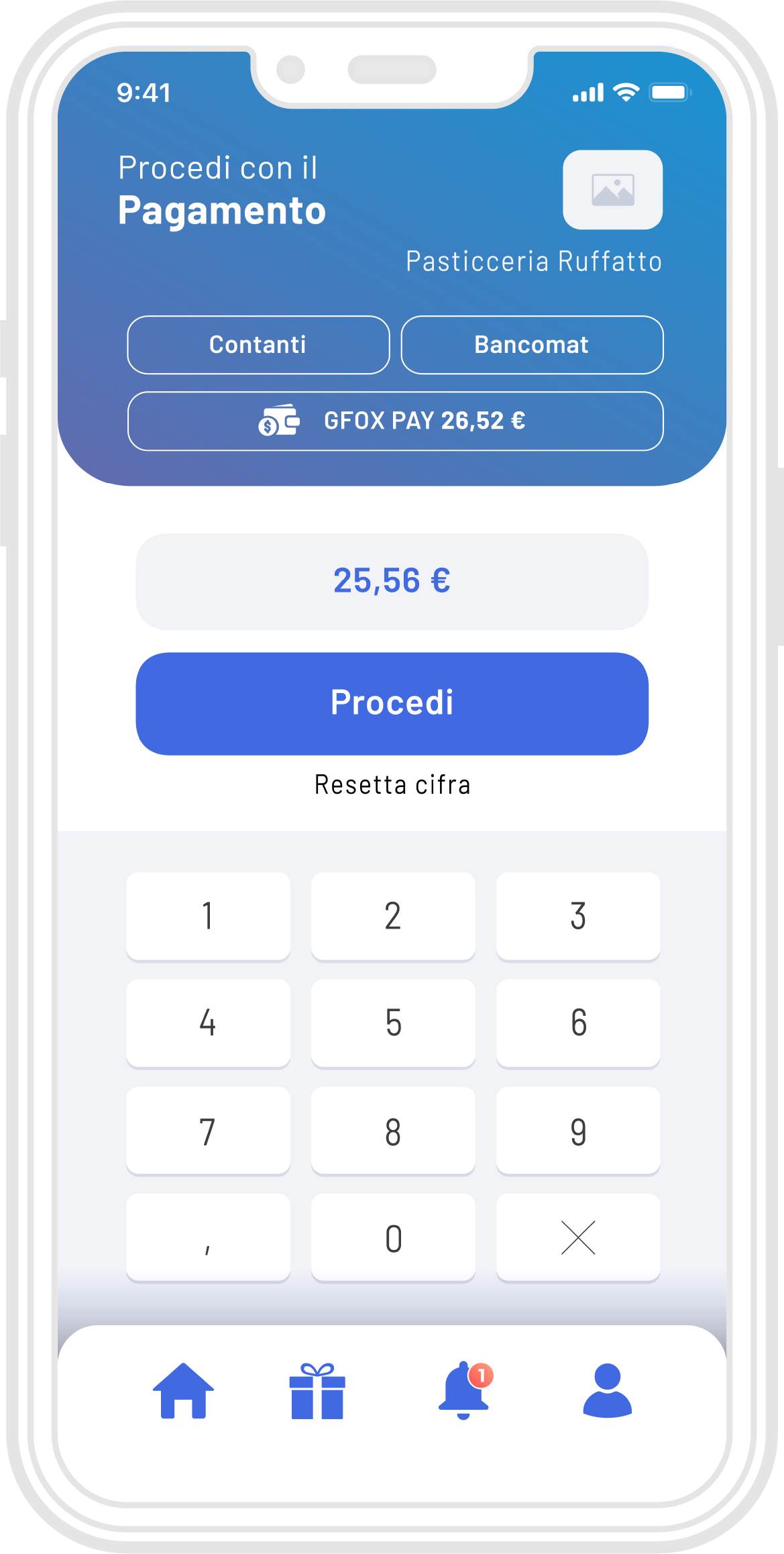Viewport: 784px width, 1554px height.
Task: Open the gift rewards tab
Action: point(317,1391)
